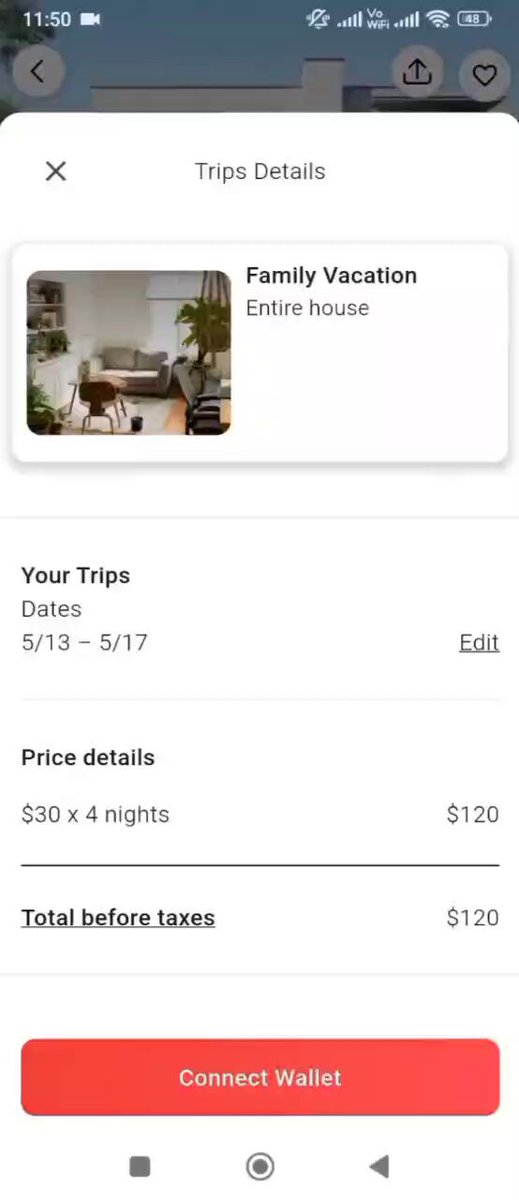Add listing to favorites with heart

pyautogui.click(x=484, y=74)
